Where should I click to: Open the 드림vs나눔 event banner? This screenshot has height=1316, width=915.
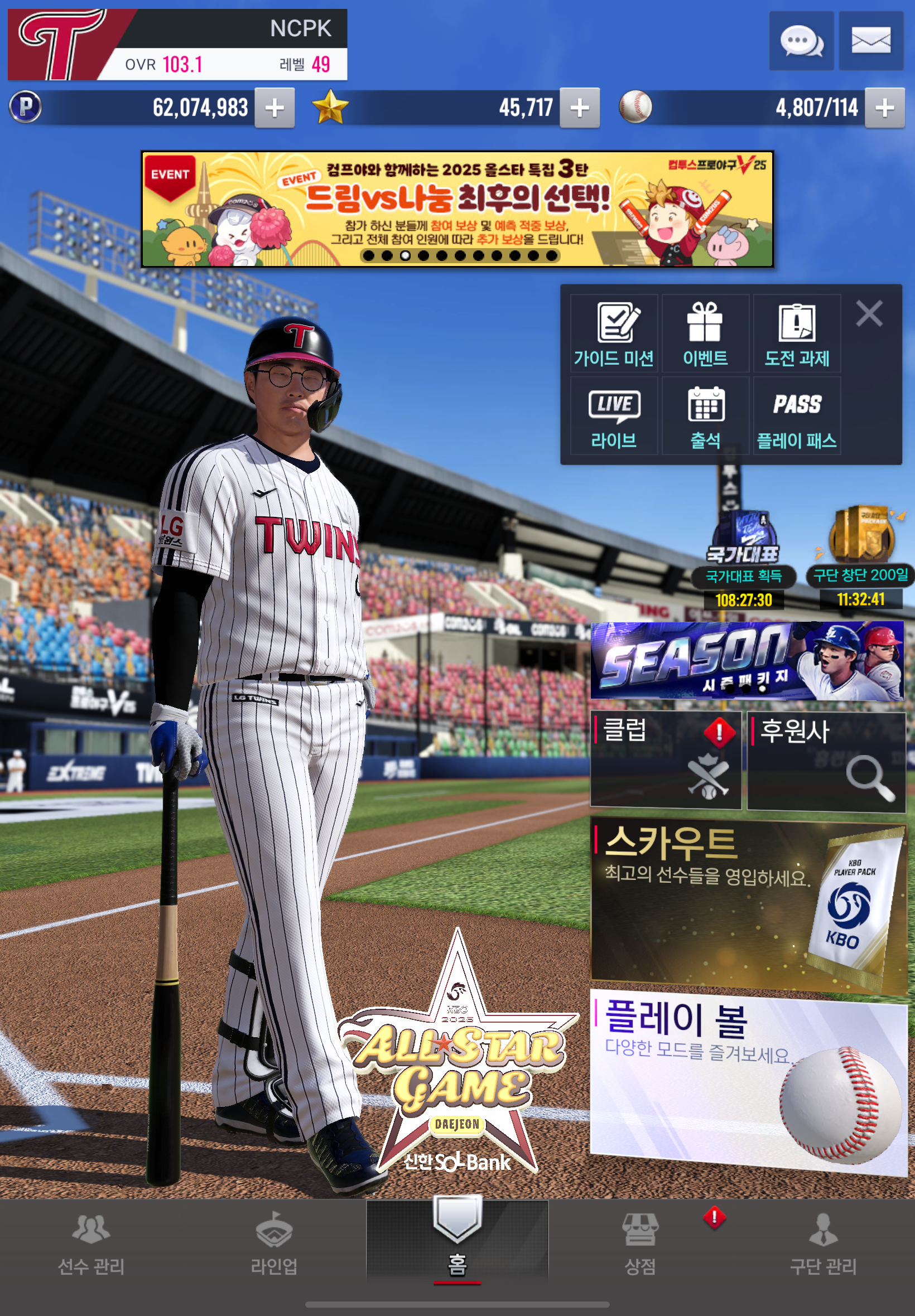coord(457,209)
